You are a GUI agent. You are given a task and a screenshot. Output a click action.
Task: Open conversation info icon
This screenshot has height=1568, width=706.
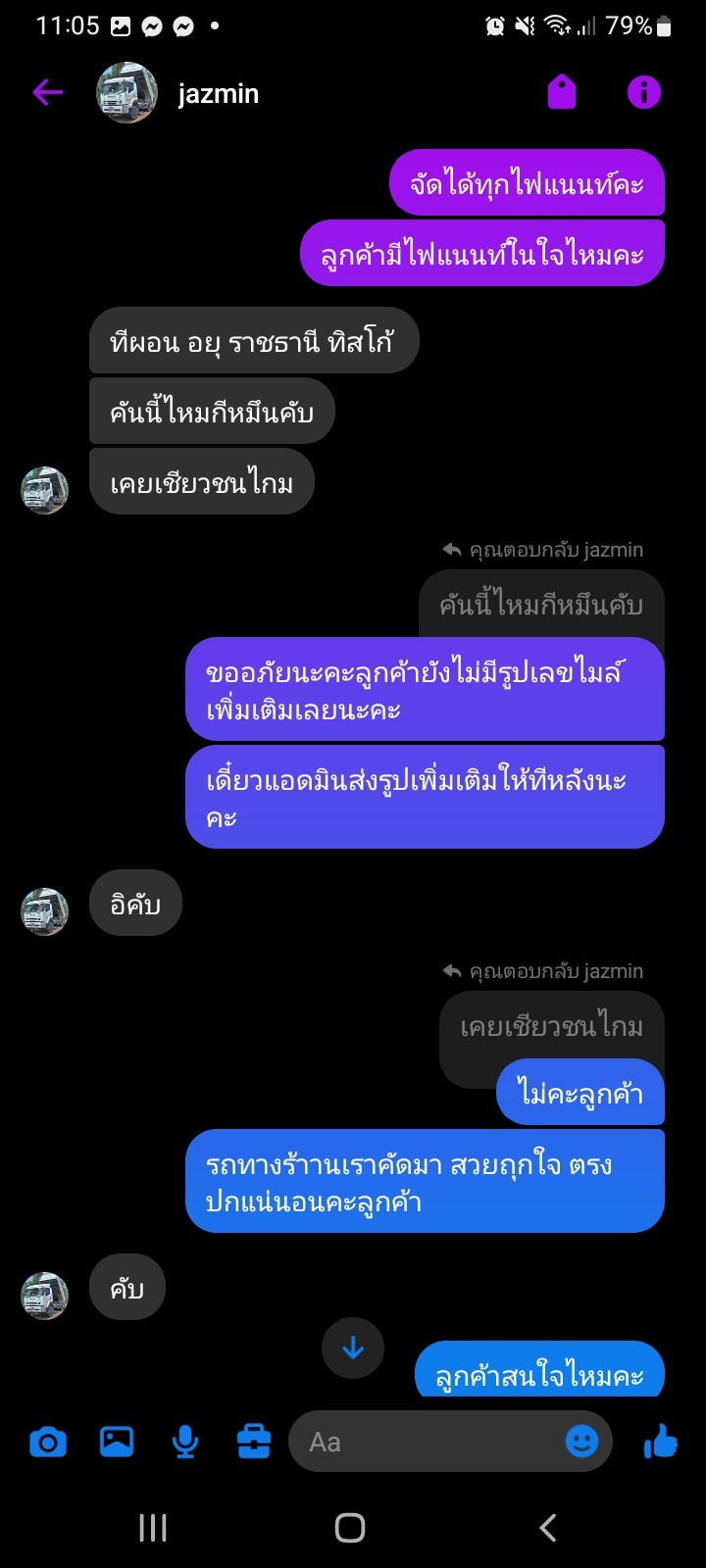644,93
